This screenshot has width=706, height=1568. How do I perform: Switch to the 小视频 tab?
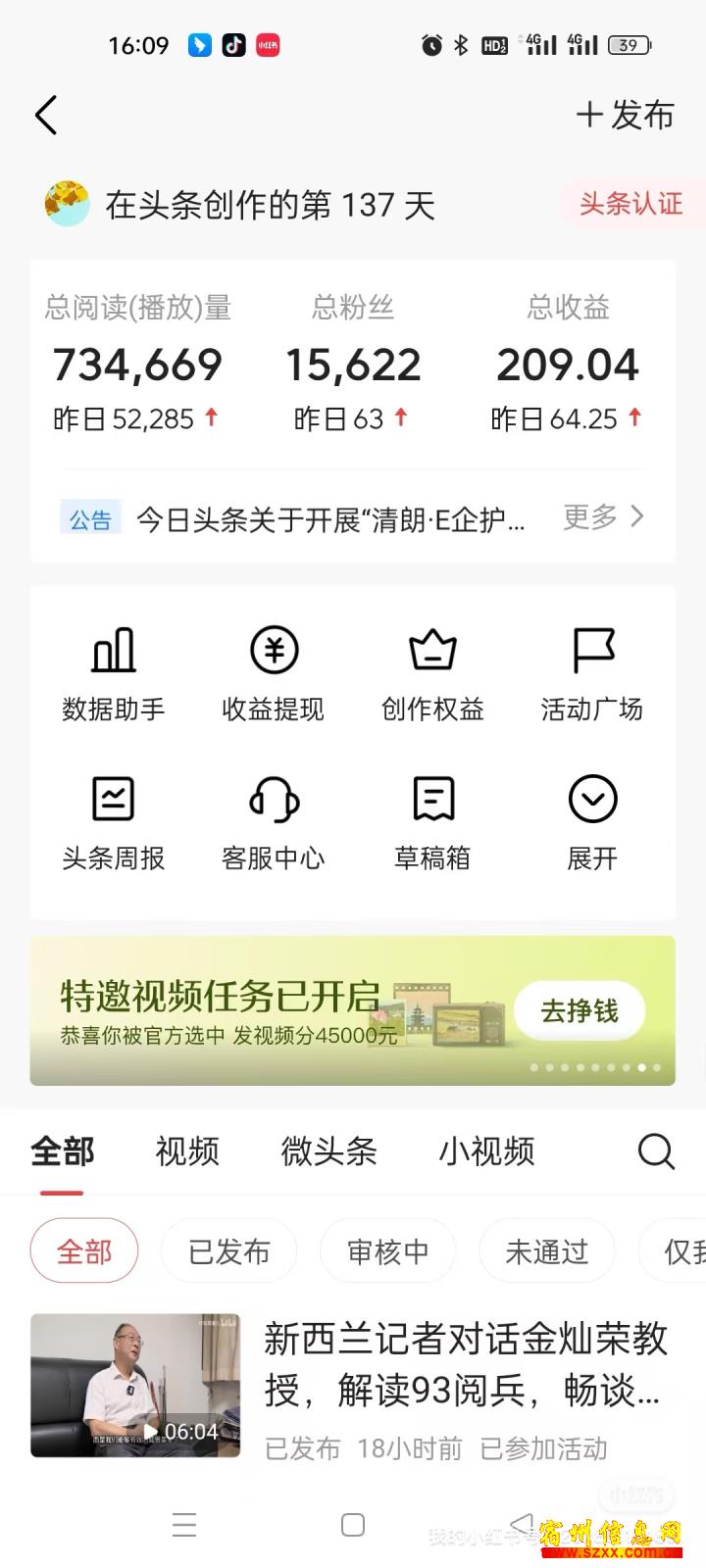click(x=486, y=1151)
